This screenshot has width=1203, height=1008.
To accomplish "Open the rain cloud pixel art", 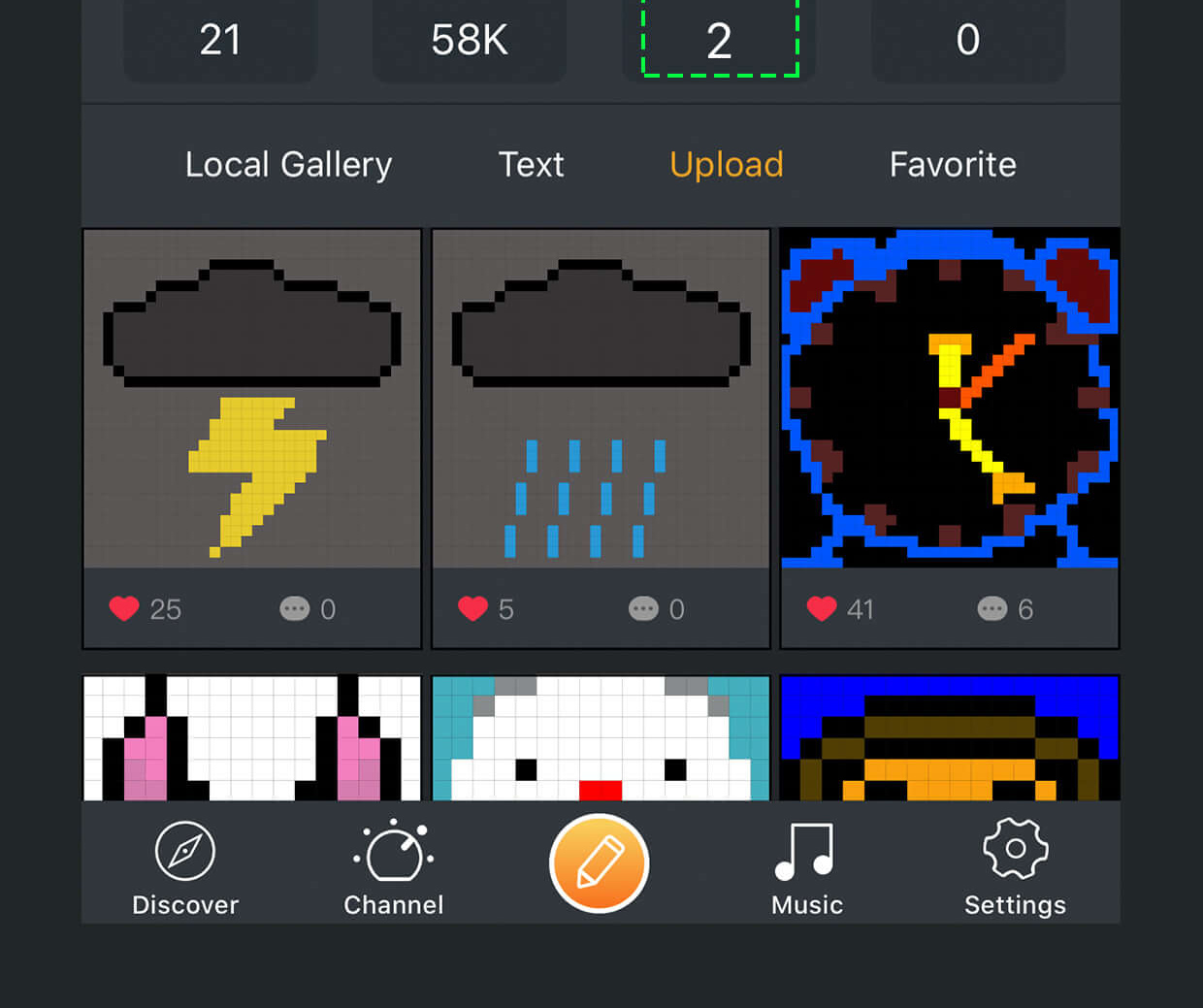I will 601,399.
